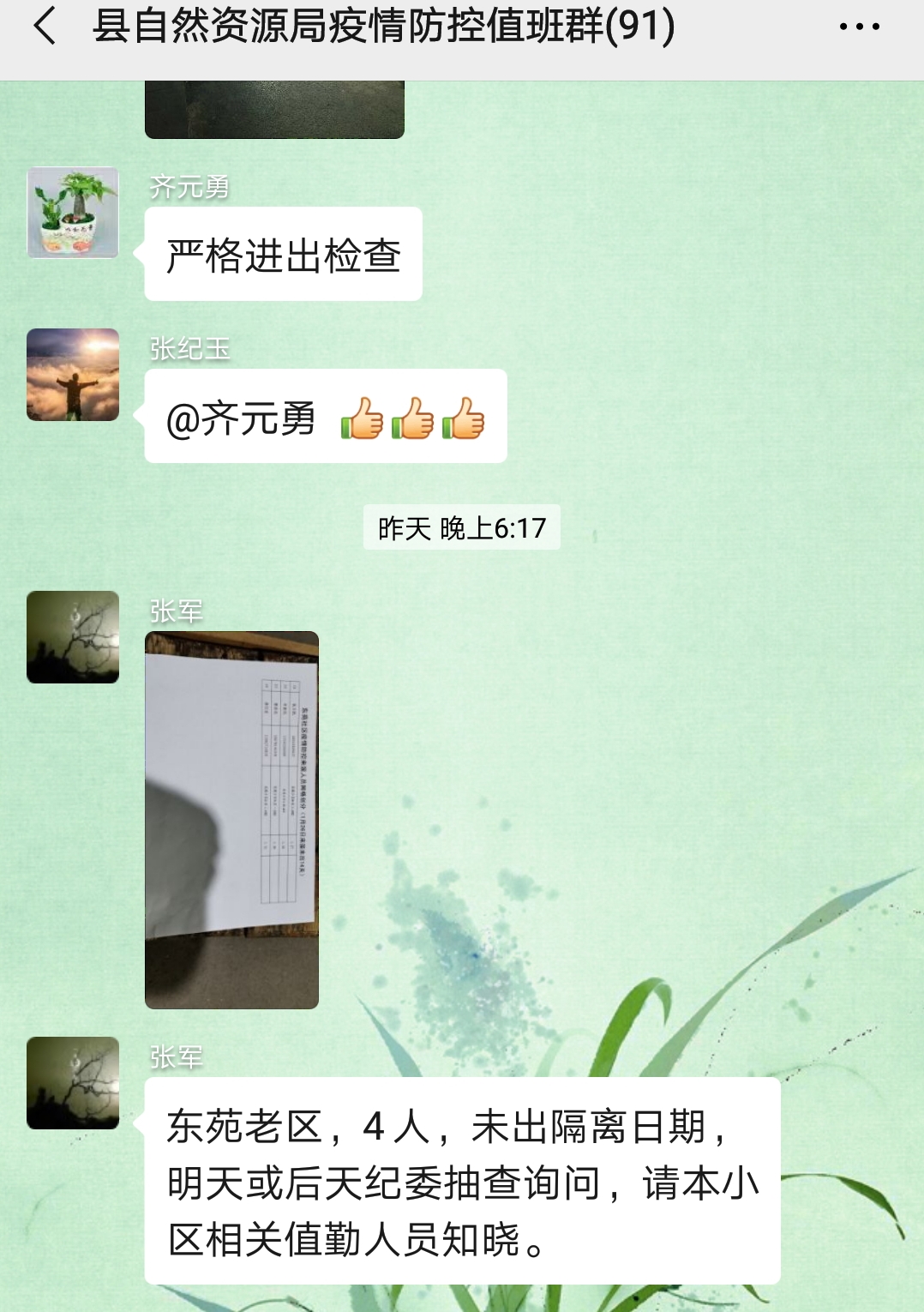Image resolution: width=924 pixels, height=1312 pixels.
Task: Tap 张军's avatar beside the photo message
Action: pyautogui.click(x=73, y=637)
